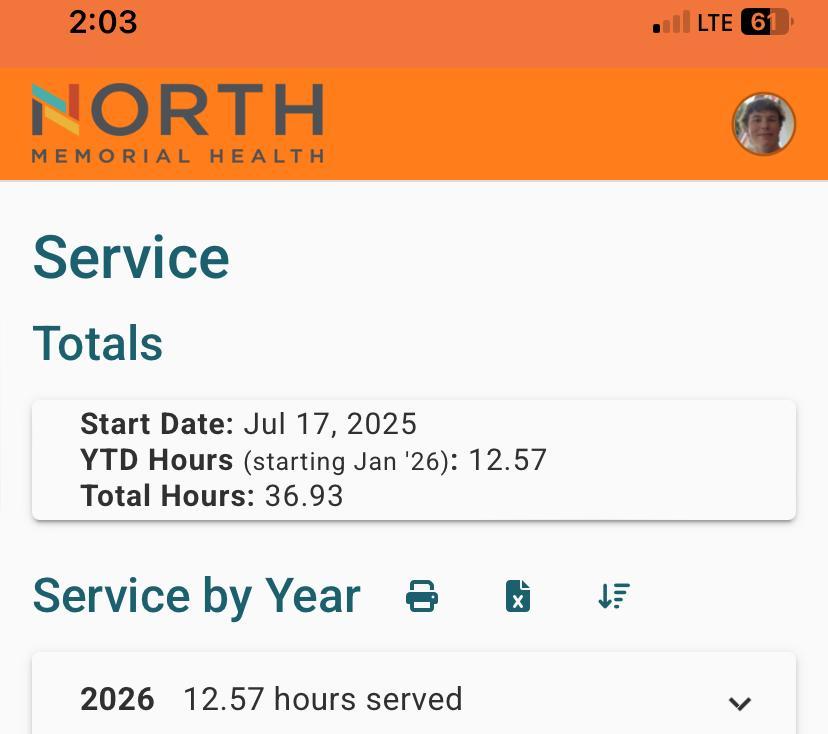This screenshot has width=828, height=734.
Task: Change the service year sort order
Action: pos(613,597)
